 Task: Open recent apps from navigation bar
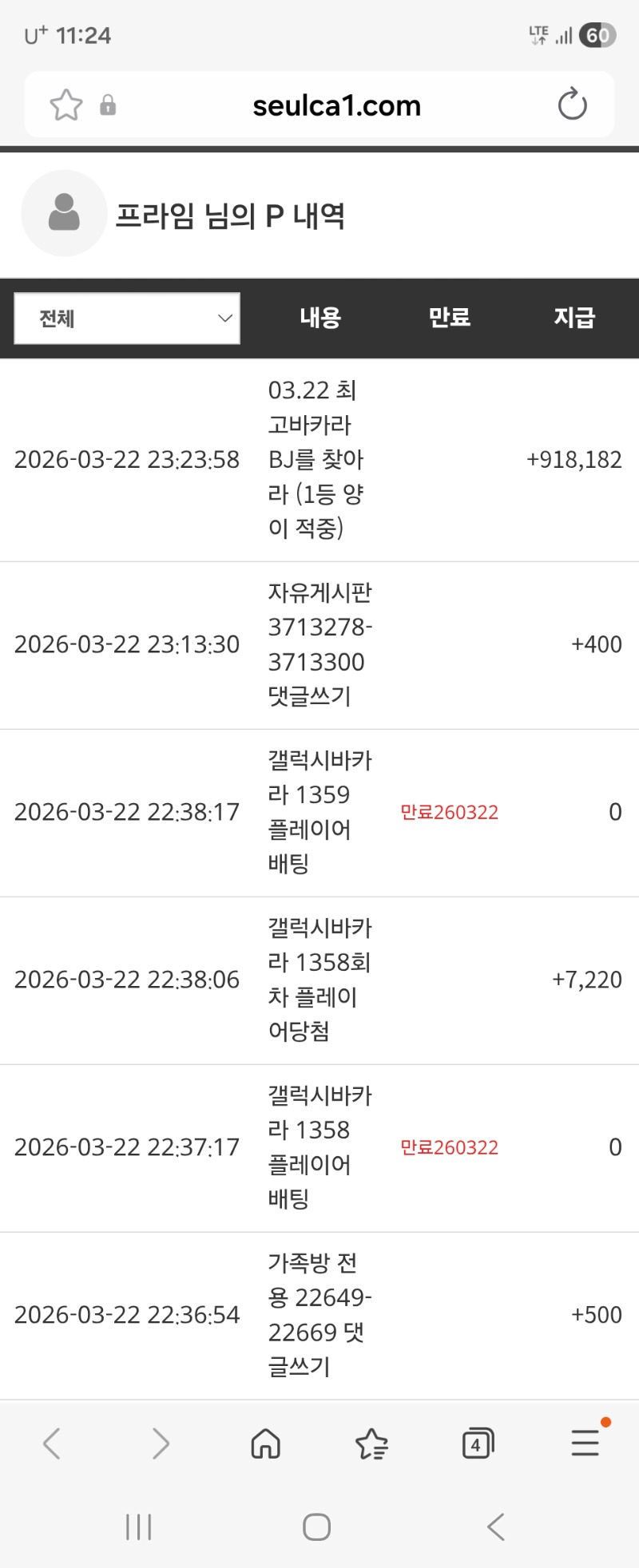click(138, 1527)
